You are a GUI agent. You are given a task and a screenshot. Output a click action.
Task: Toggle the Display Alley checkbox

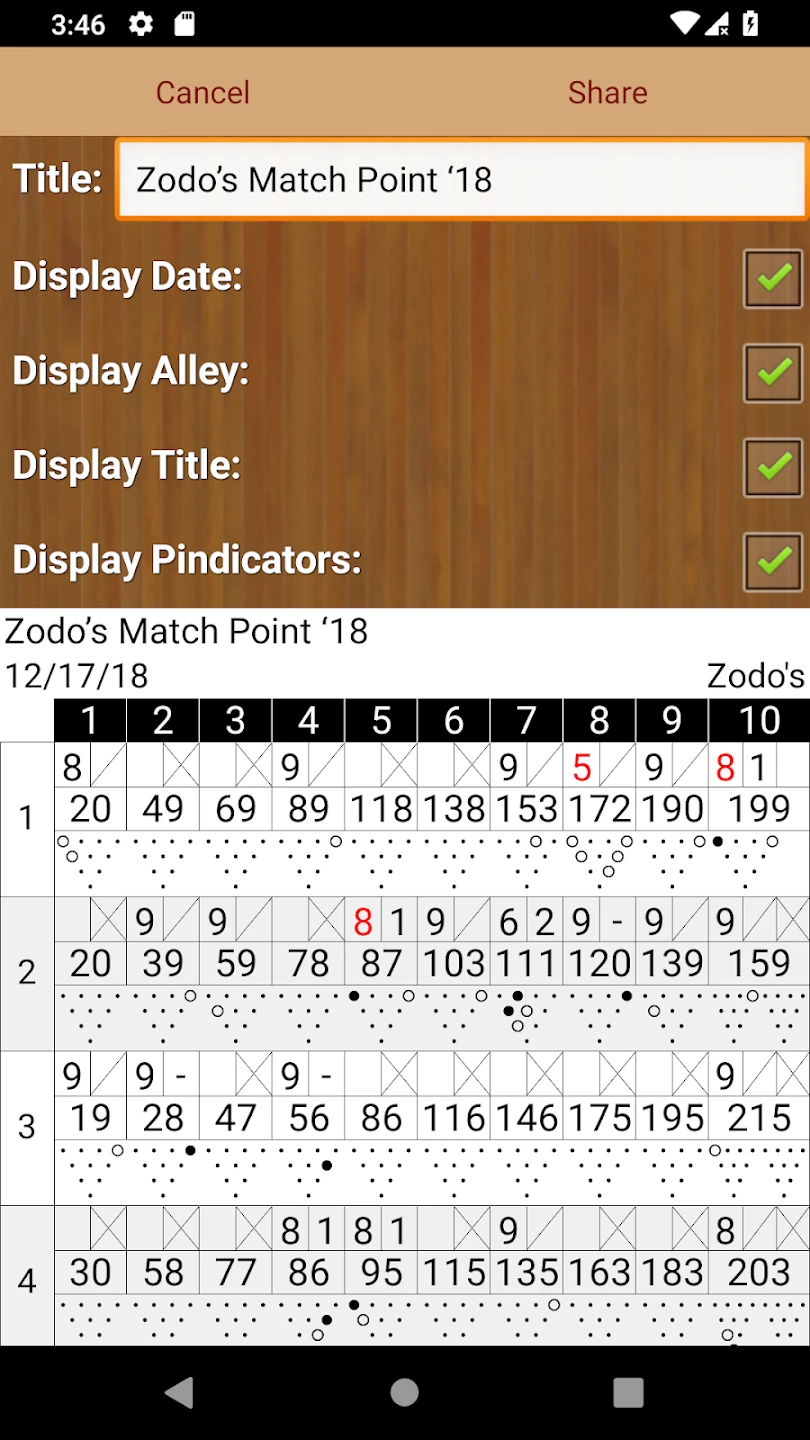[x=772, y=373]
